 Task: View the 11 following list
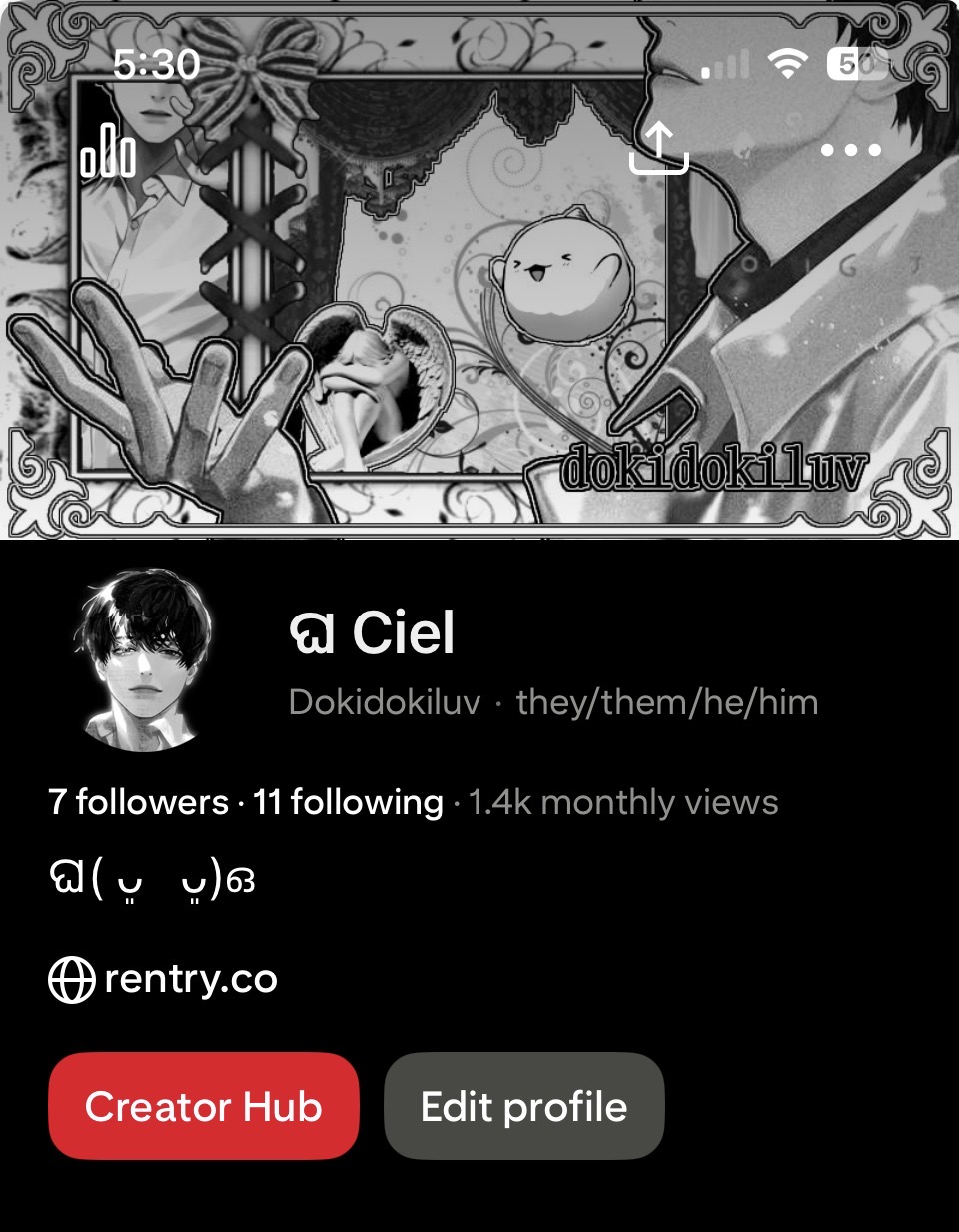(x=348, y=802)
